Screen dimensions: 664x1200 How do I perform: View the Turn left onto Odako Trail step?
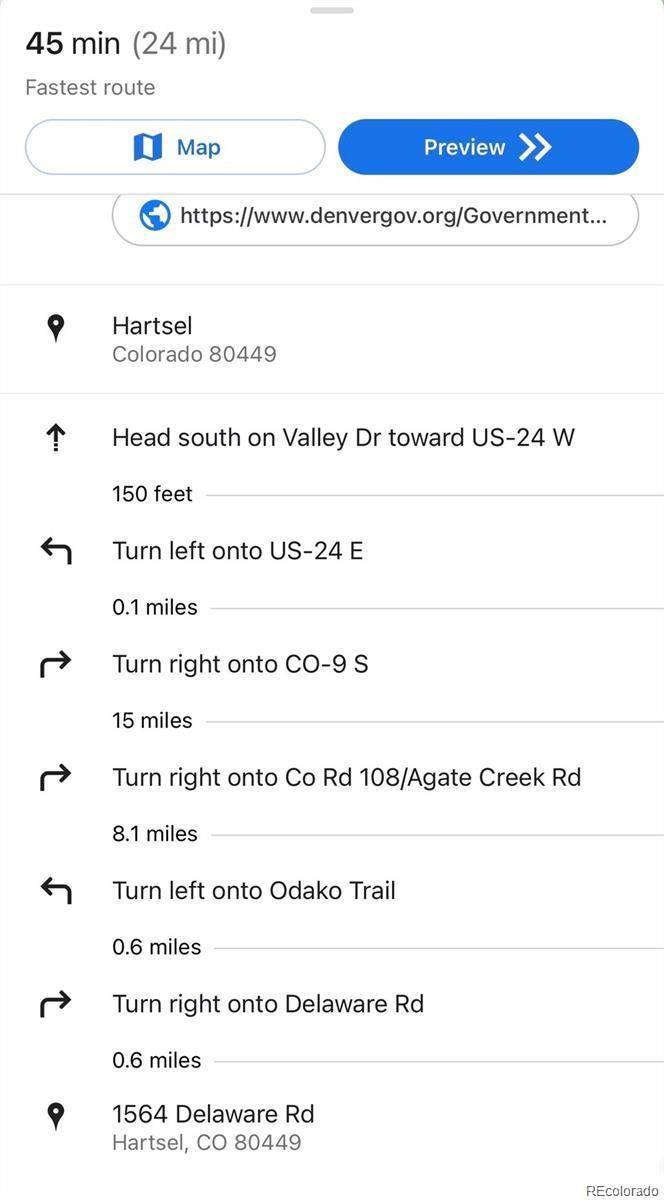point(254,890)
